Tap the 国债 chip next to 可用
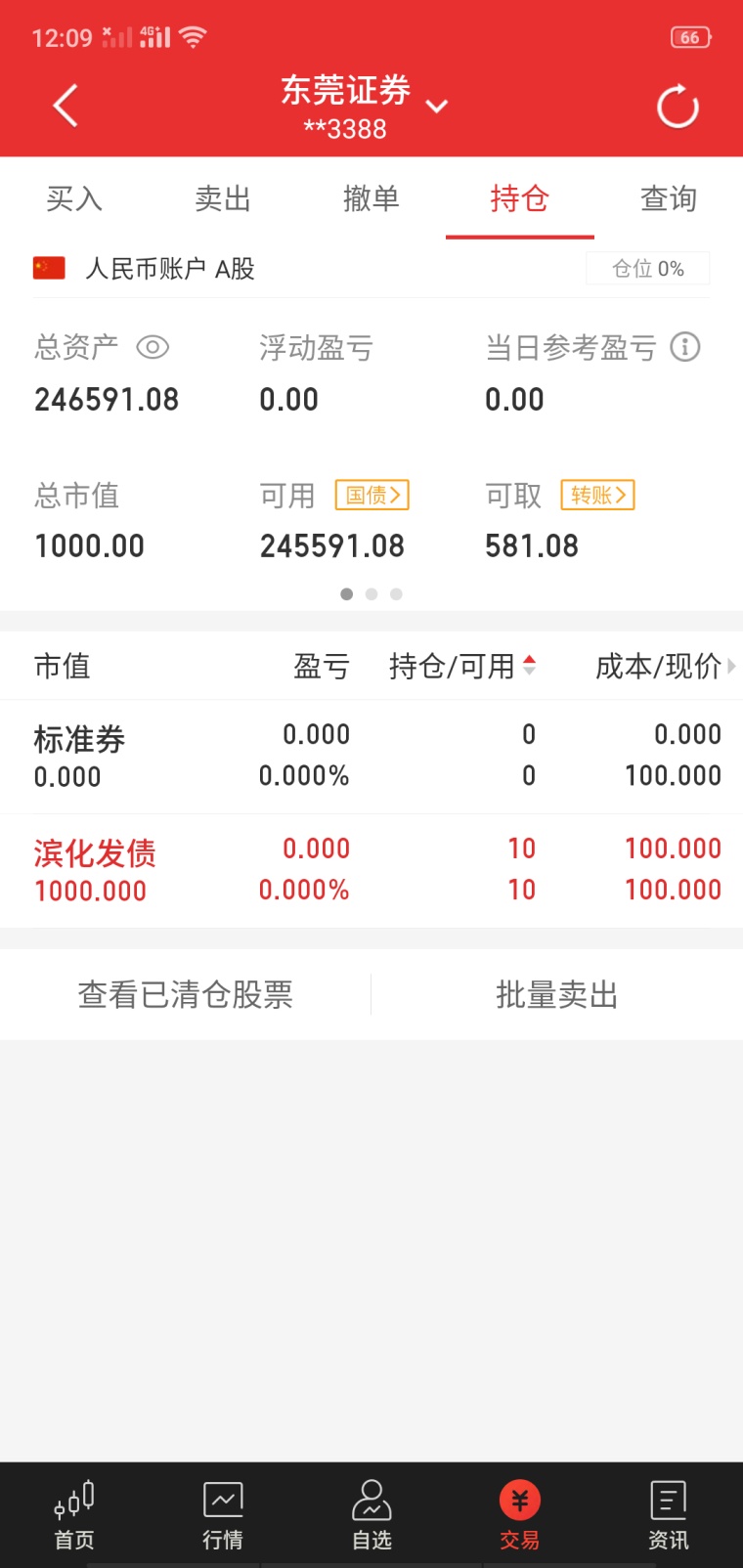Image resolution: width=743 pixels, height=1568 pixels. tap(372, 495)
